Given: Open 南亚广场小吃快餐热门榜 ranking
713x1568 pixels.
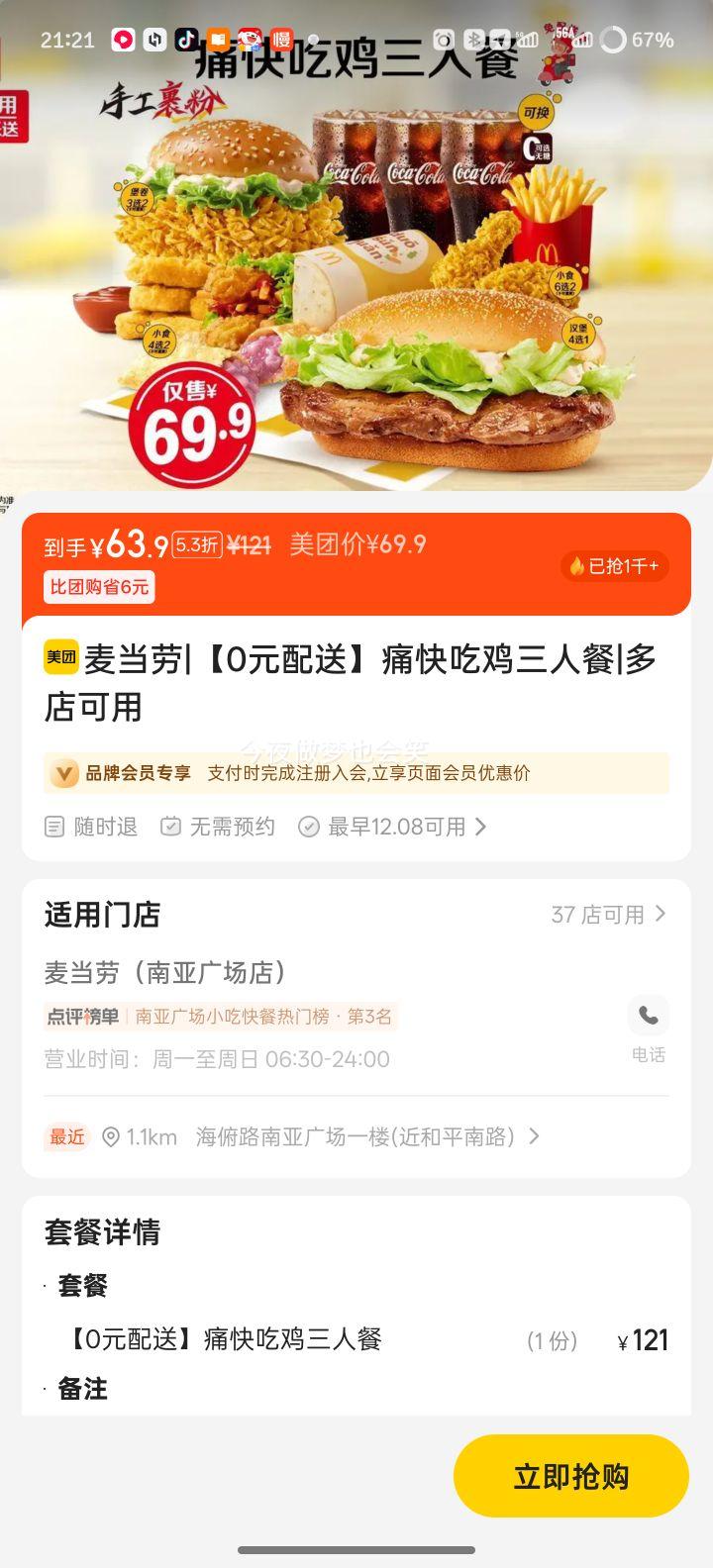Looking at the screenshot, I should tap(262, 1017).
